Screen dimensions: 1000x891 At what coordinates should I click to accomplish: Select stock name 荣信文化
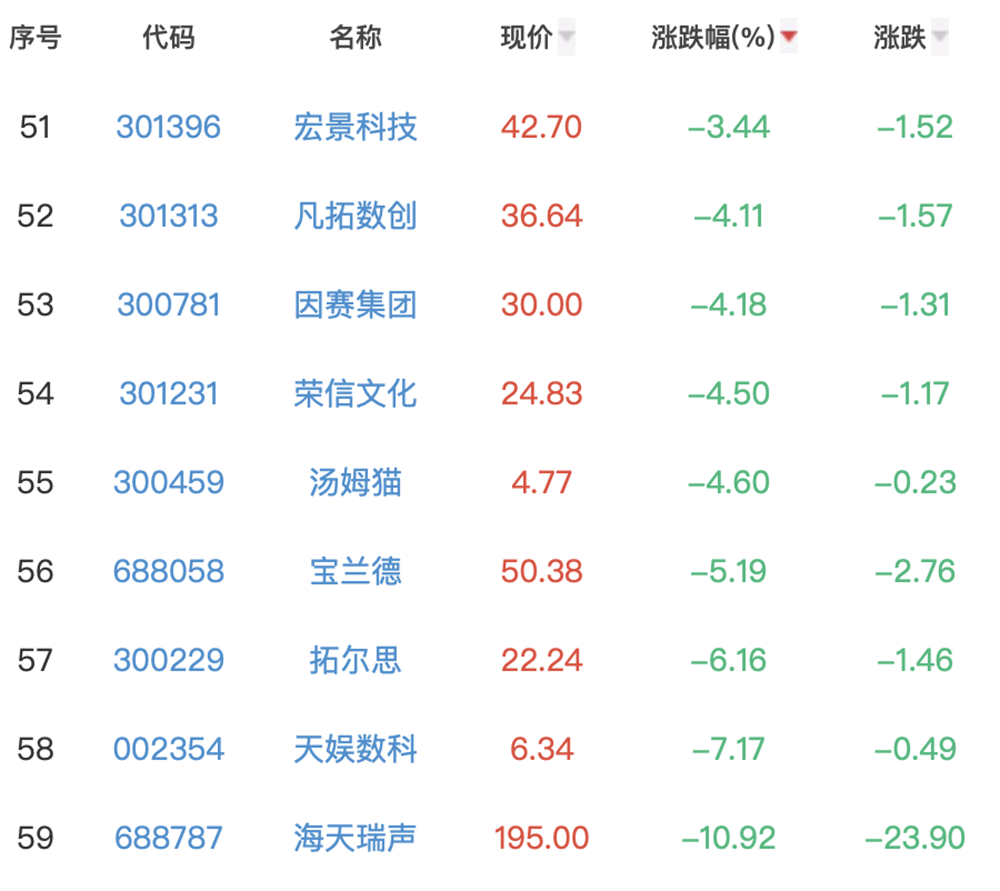coord(355,393)
